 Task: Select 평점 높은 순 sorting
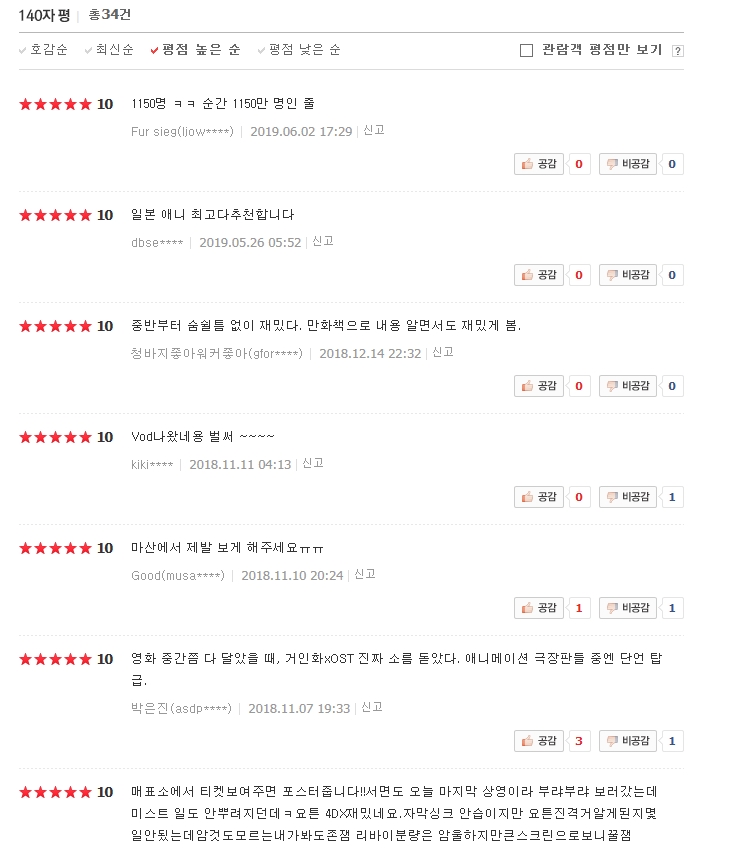tap(195, 50)
